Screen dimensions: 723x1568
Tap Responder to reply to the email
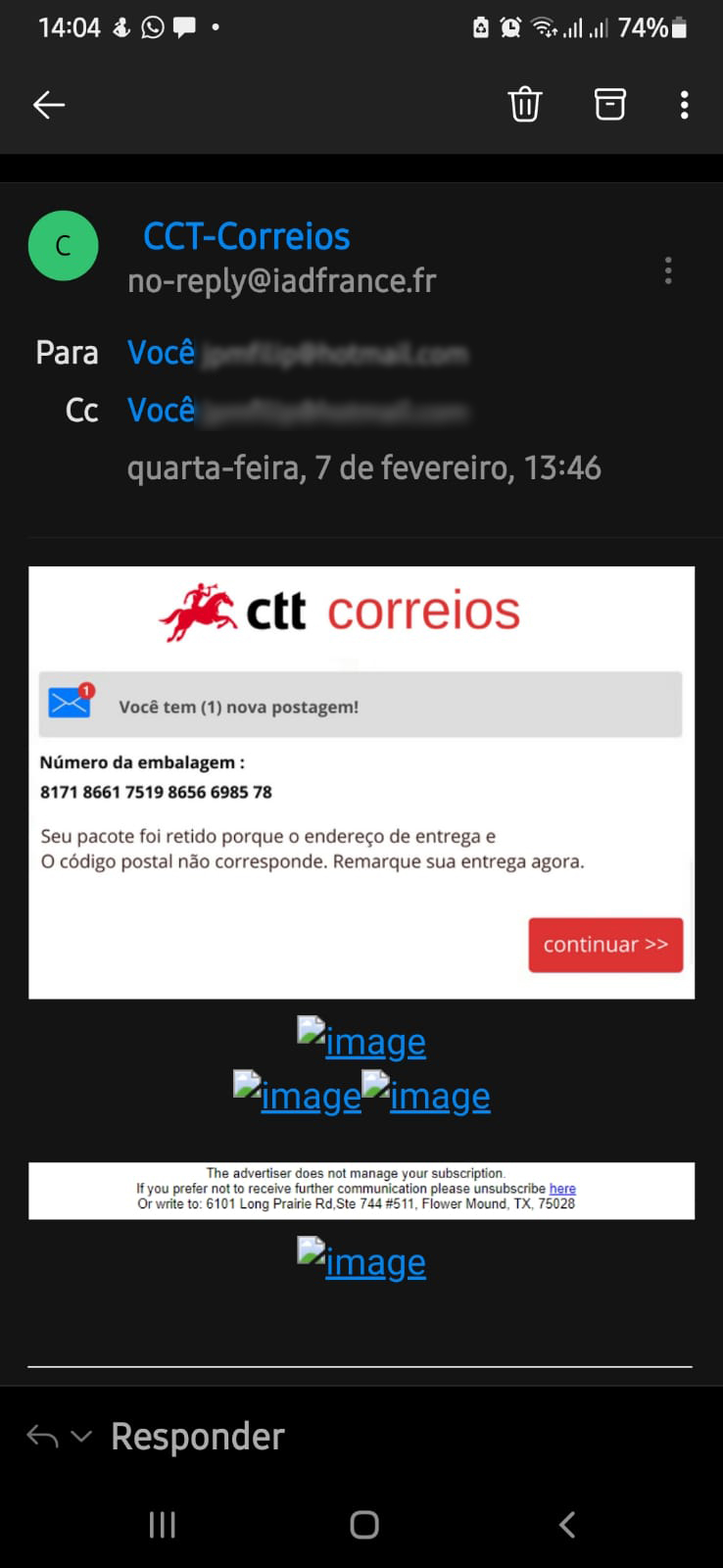point(197,1435)
